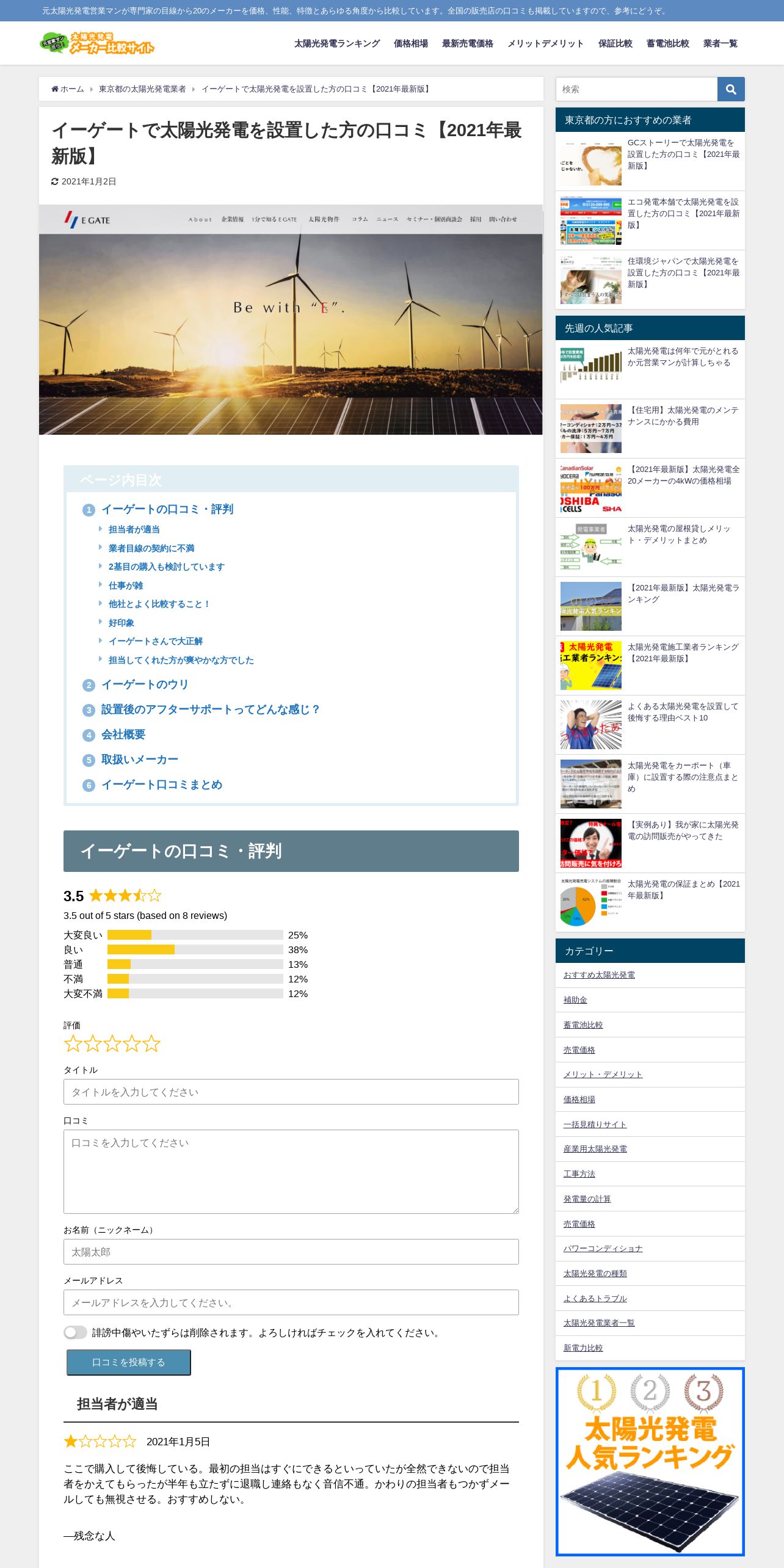The image size is (784, 1568).
Task: Open 太陽光発電人気ランキング banner
Action: [x=650, y=1461]
